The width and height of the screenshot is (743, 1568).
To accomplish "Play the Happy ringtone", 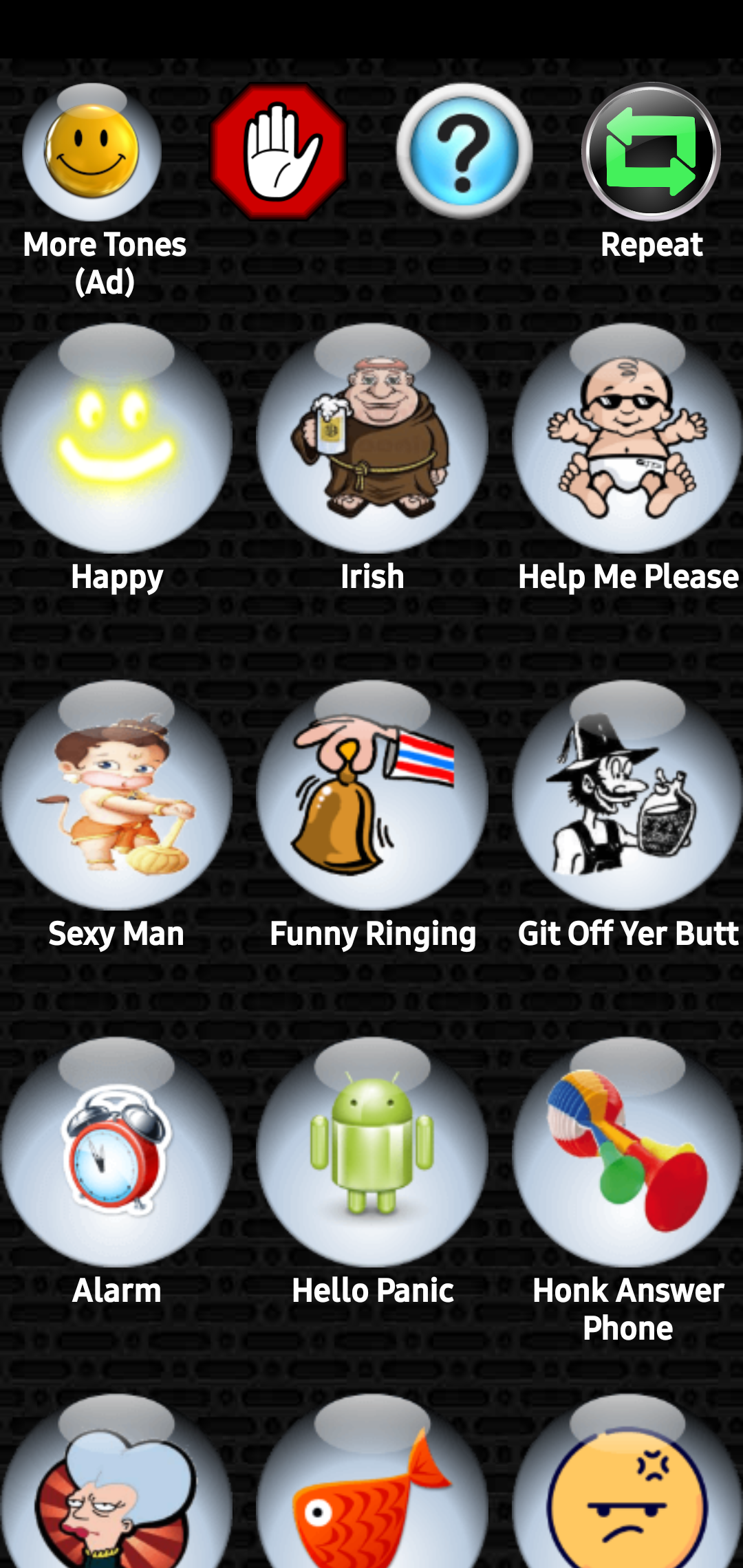I will tap(116, 439).
